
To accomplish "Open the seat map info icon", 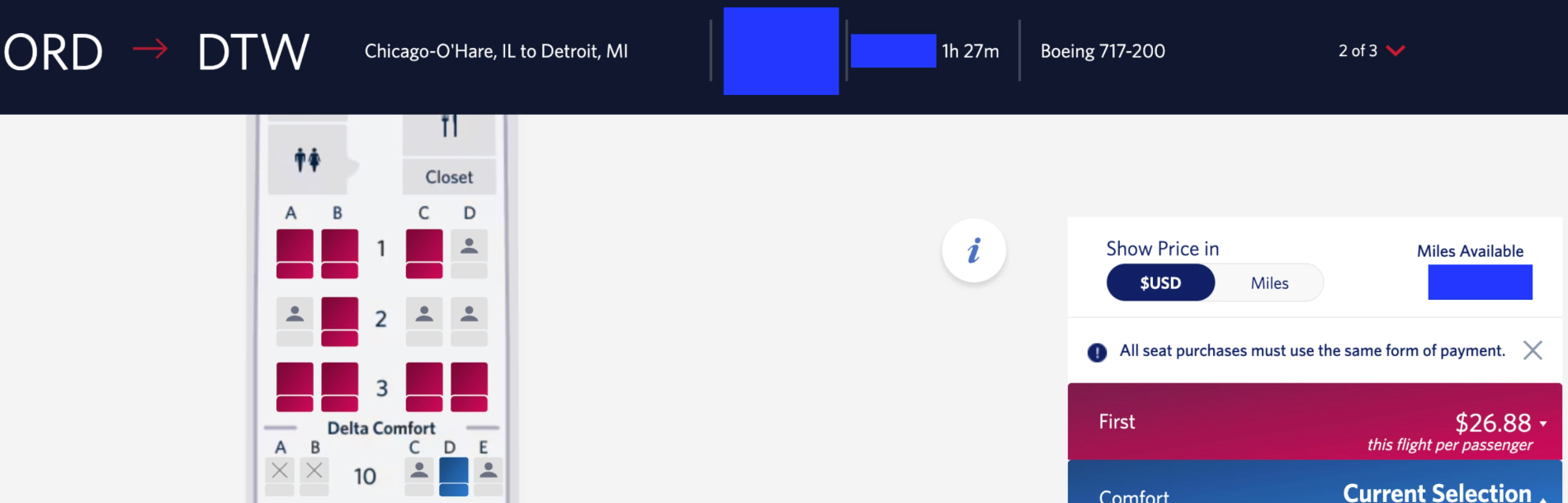I will click(x=974, y=250).
